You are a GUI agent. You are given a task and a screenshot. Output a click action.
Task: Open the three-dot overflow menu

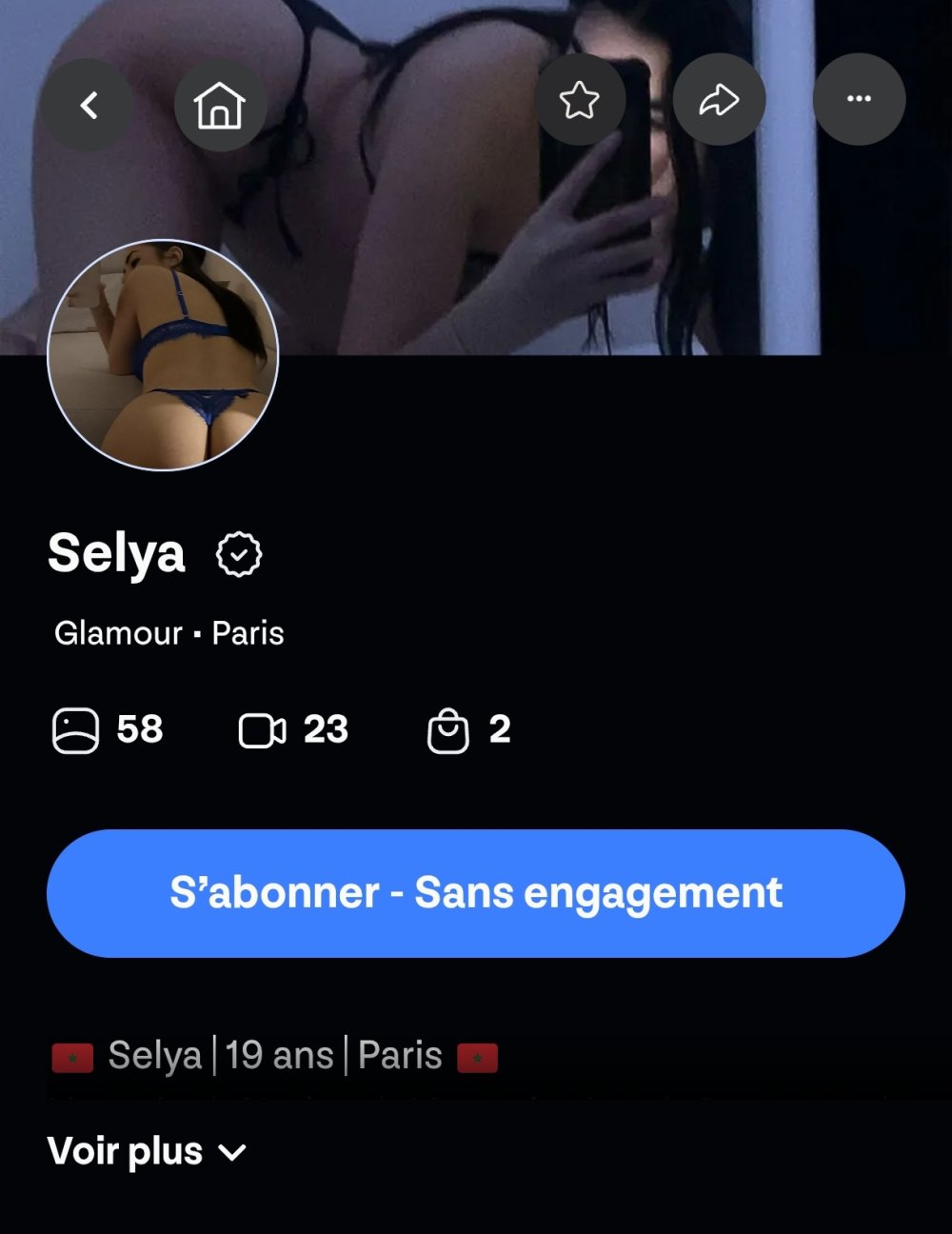859,99
